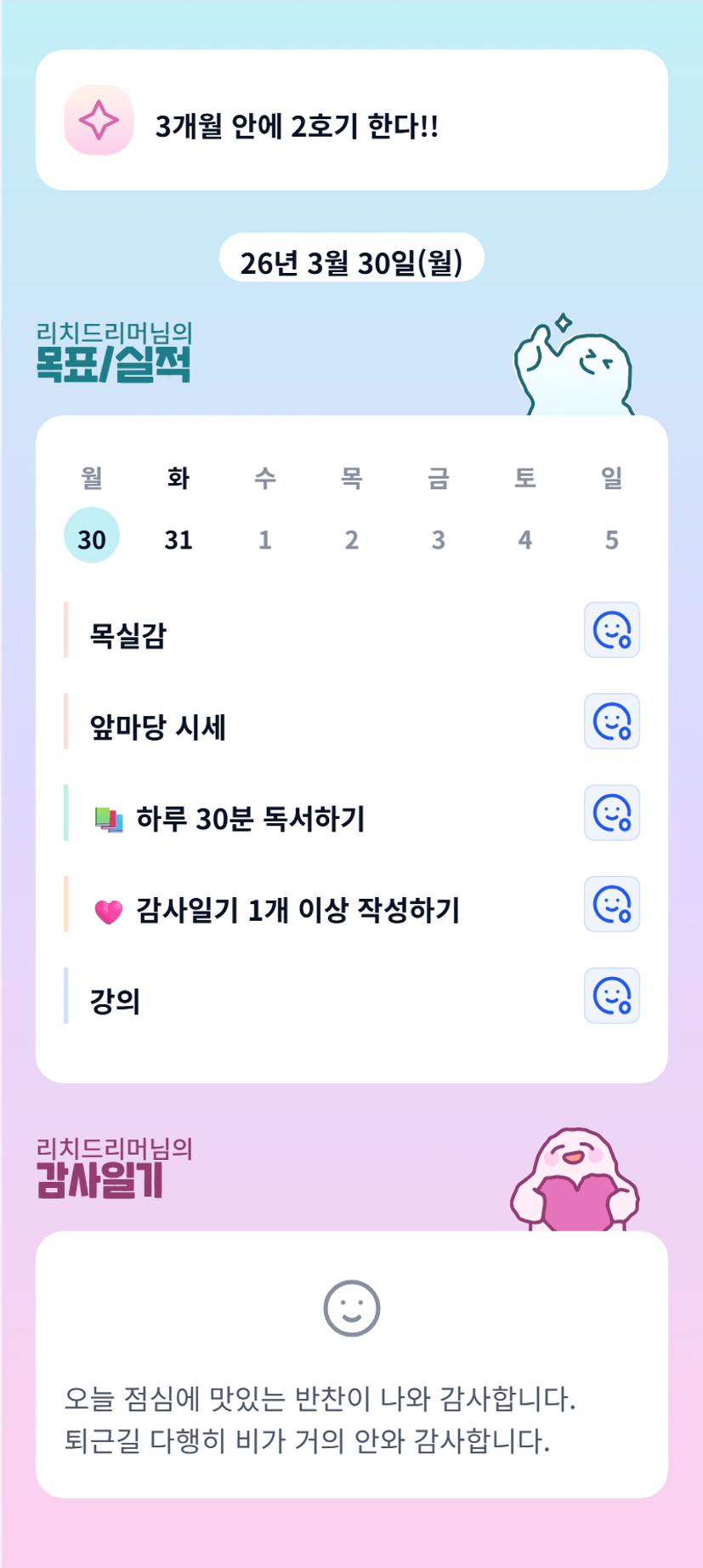Choose Thursday the 2nd
The height and width of the screenshot is (1568, 703).
(352, 537)
